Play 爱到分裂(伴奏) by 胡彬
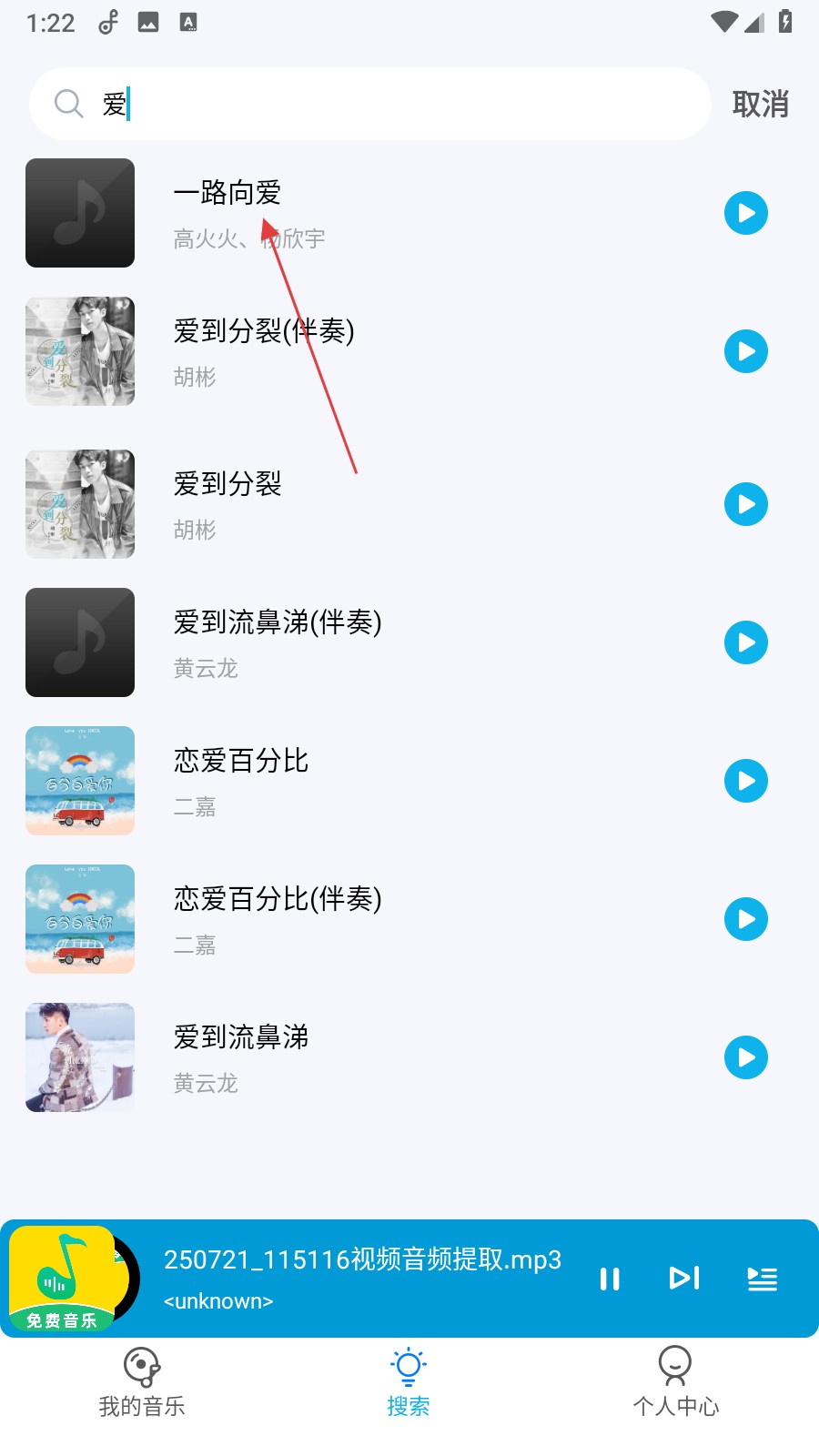 745,351
